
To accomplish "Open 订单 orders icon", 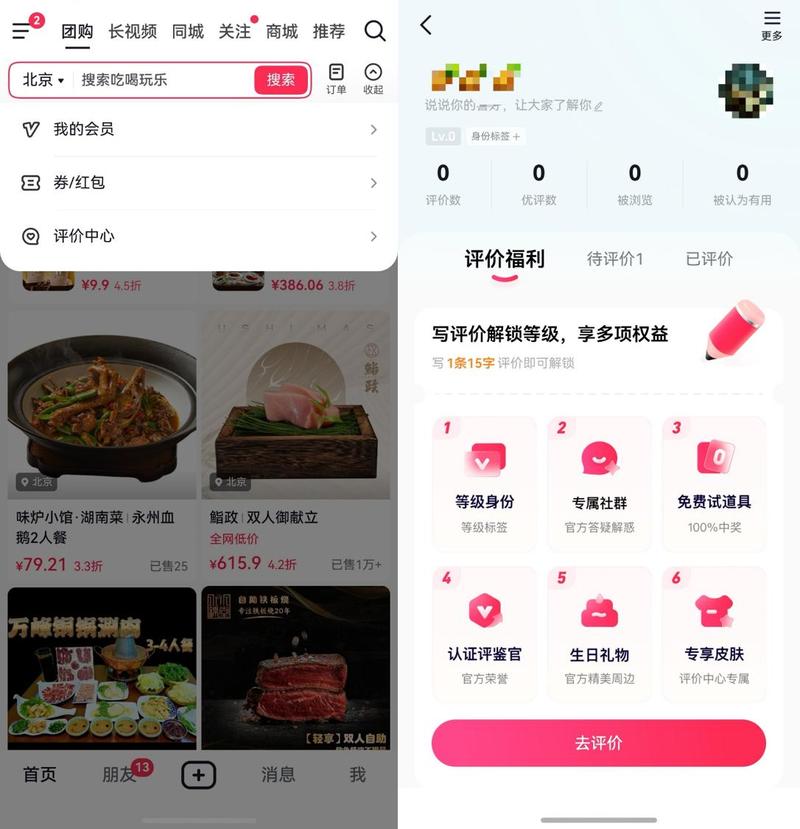I will pyautogui.click(x=336, y=79).
